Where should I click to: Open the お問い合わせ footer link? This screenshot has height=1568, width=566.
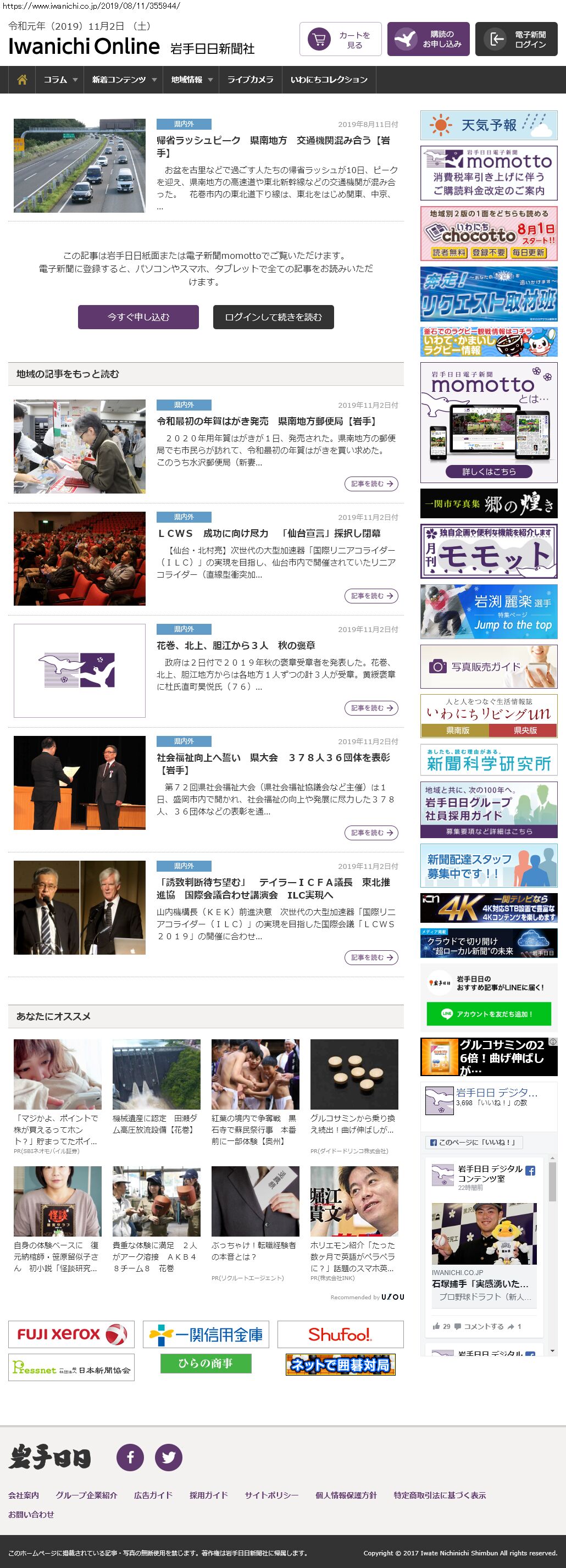coord(31,1514)
